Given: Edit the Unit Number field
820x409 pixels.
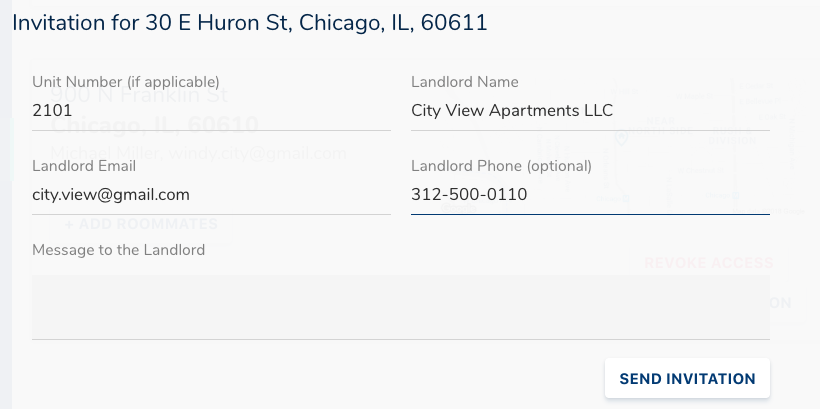Looking at the screenshot, I should coord(210,111).
